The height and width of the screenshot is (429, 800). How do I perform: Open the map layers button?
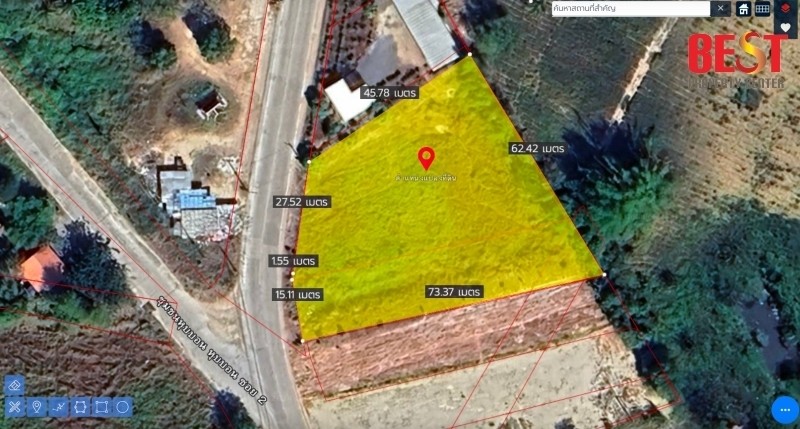[x=785, y=8]
